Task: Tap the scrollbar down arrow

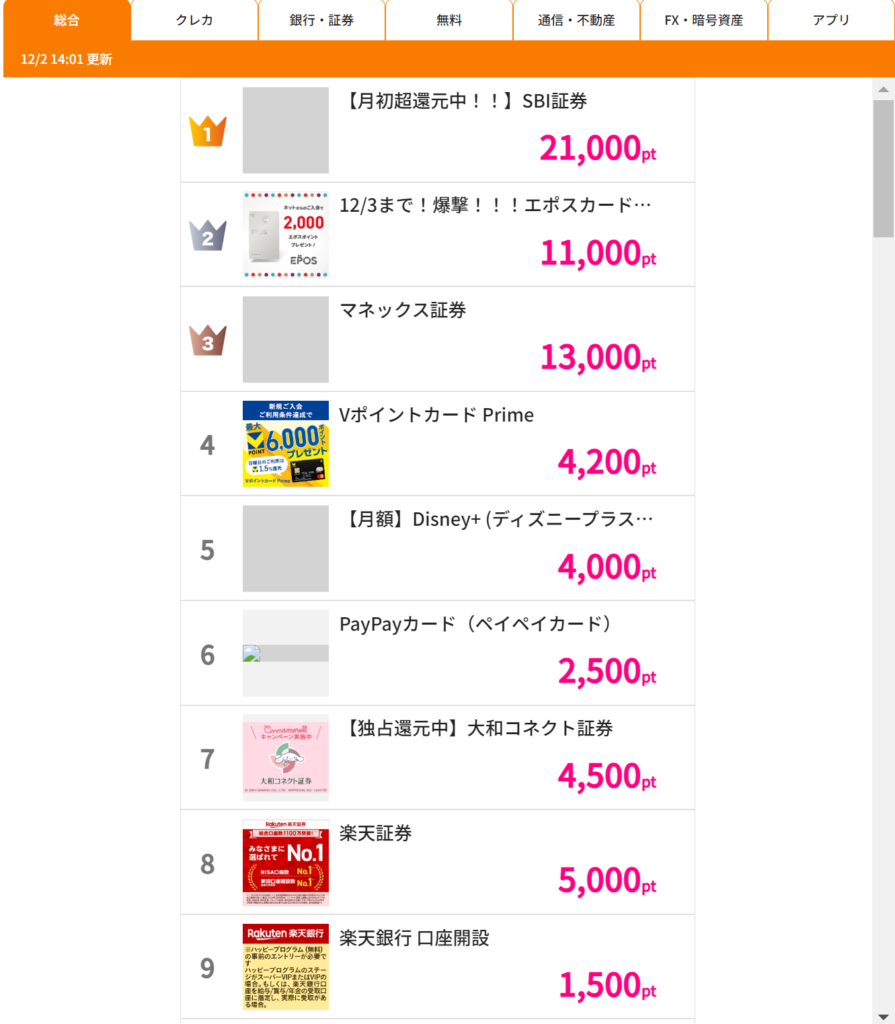Action: [x=883, y=1016]
